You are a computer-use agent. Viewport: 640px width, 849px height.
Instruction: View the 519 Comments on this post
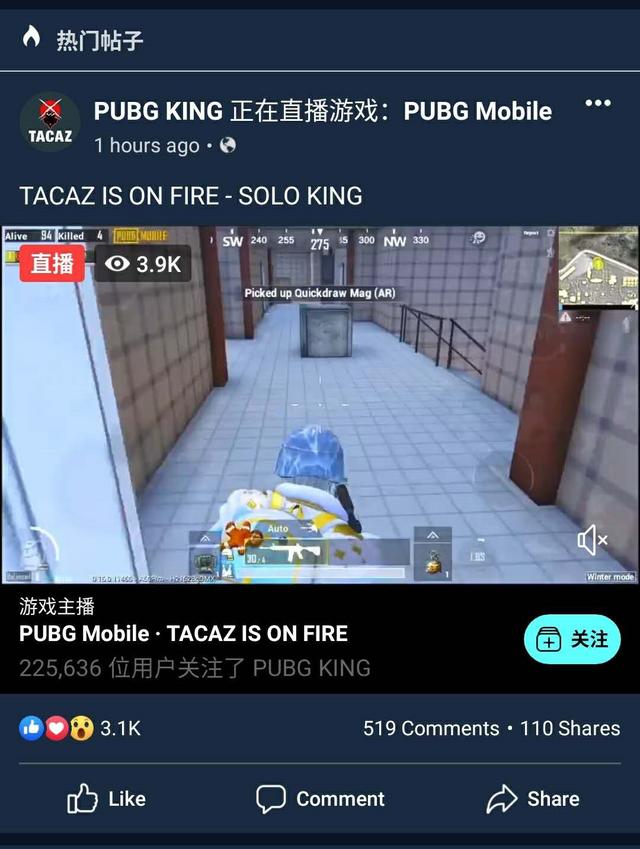pyautogui.click(x=431, y=728)
